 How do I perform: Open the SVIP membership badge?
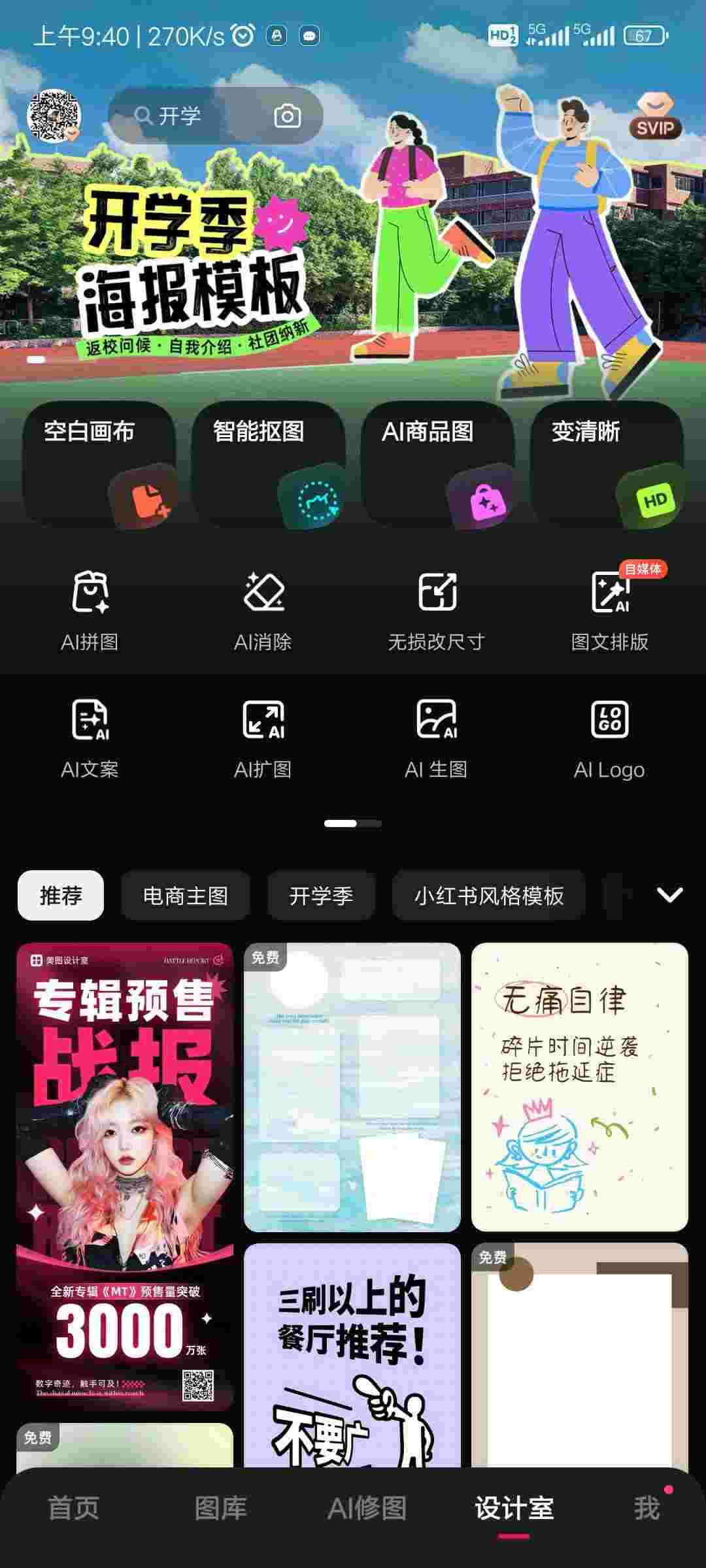click(x=656, y=116)
